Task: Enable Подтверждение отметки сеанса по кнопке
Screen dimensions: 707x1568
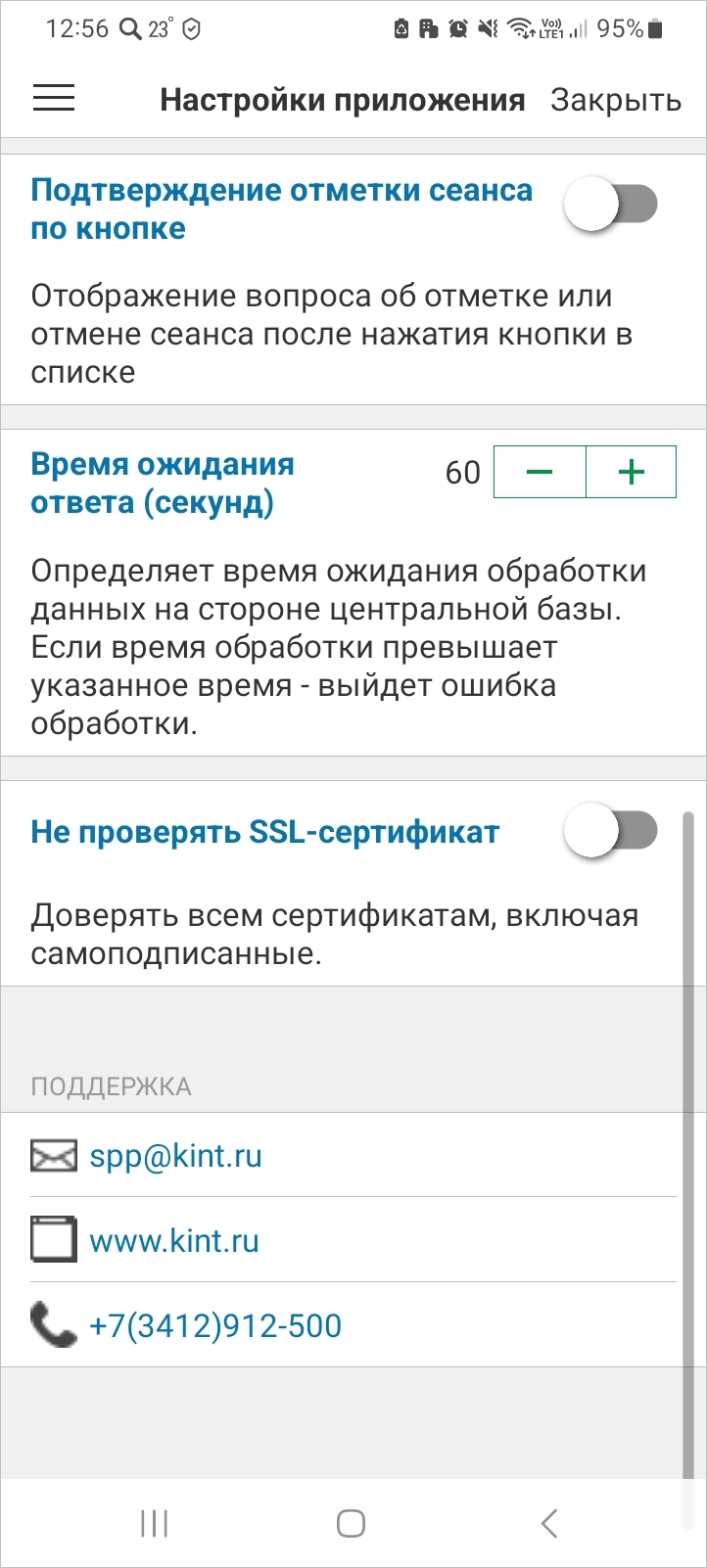Action: (x=610, y=206)
